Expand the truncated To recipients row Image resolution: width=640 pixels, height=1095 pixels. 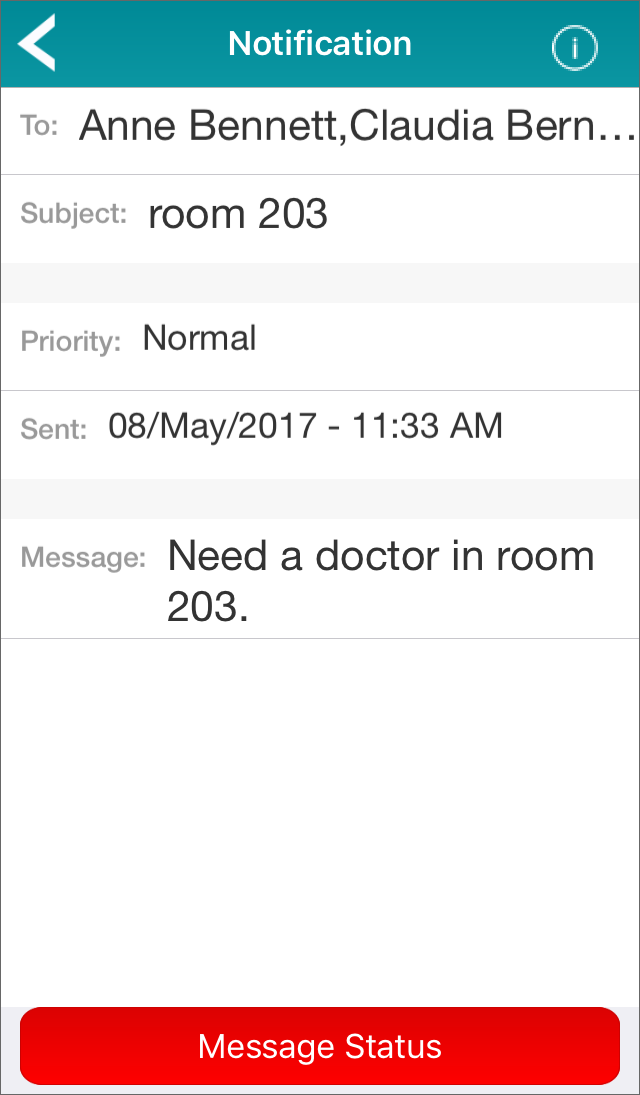tap(320, 131)
